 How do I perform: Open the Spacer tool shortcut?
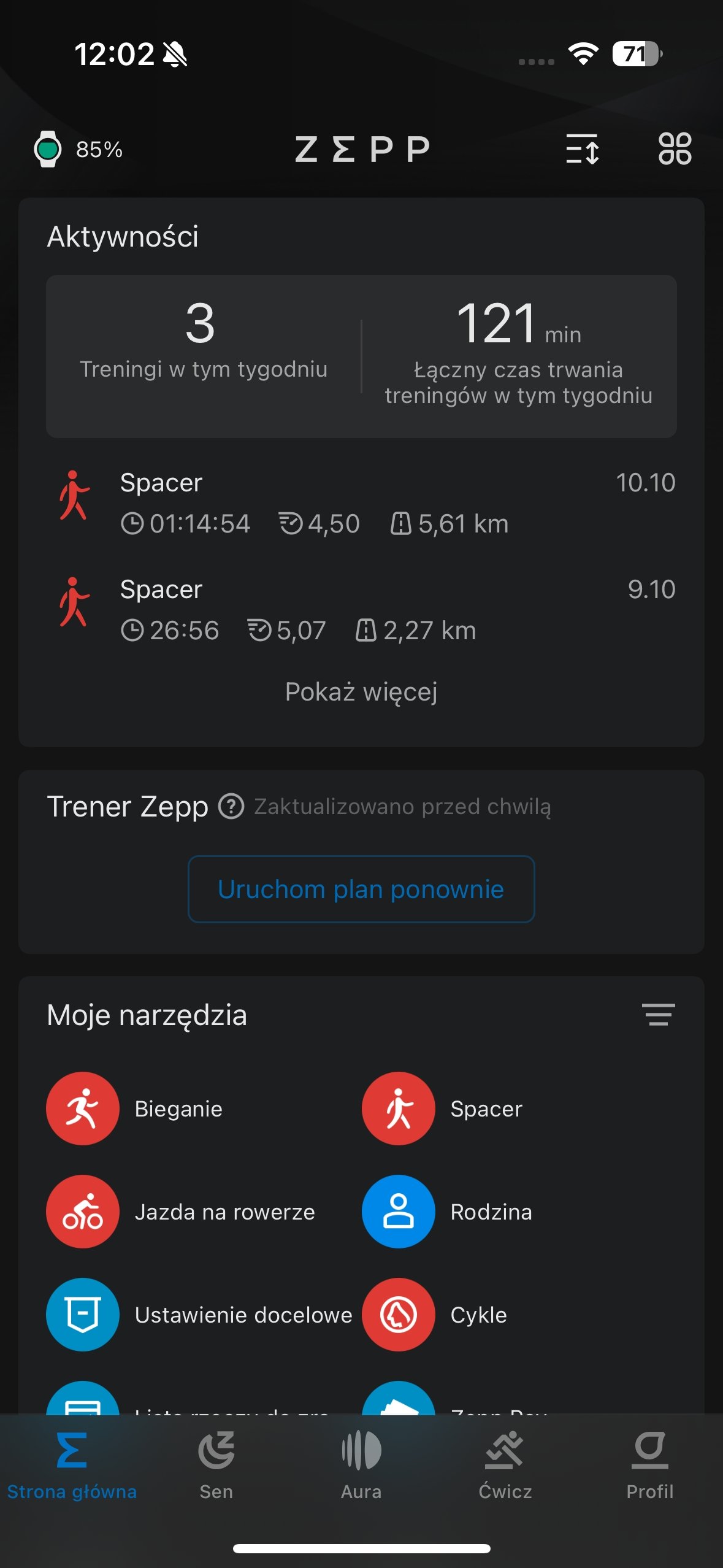pyautogui.click(x=442, y=1109)
